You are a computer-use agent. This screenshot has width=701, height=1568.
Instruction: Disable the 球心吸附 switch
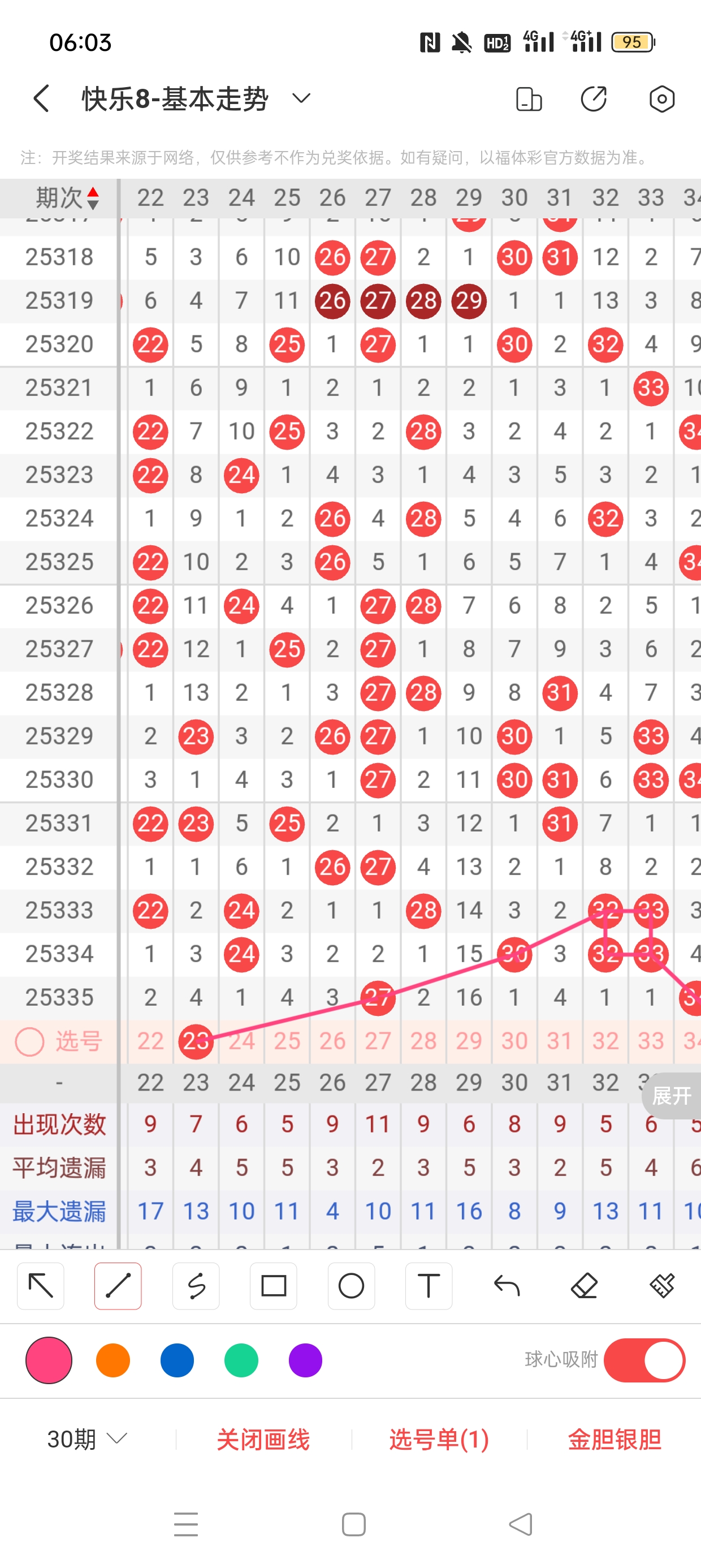click(644, 1360)
